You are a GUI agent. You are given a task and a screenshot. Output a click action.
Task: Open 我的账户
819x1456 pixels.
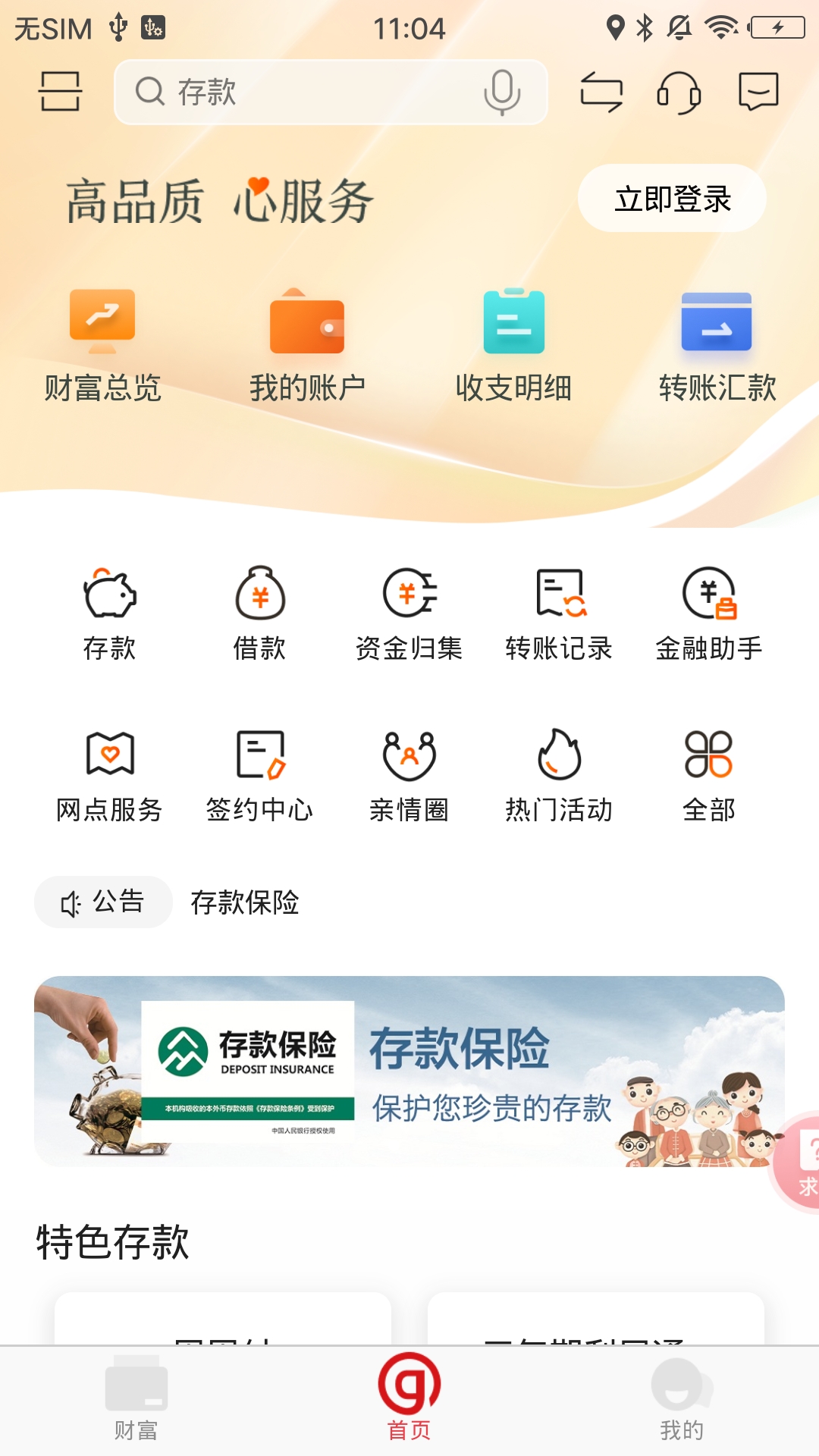(x=307, y=345)
